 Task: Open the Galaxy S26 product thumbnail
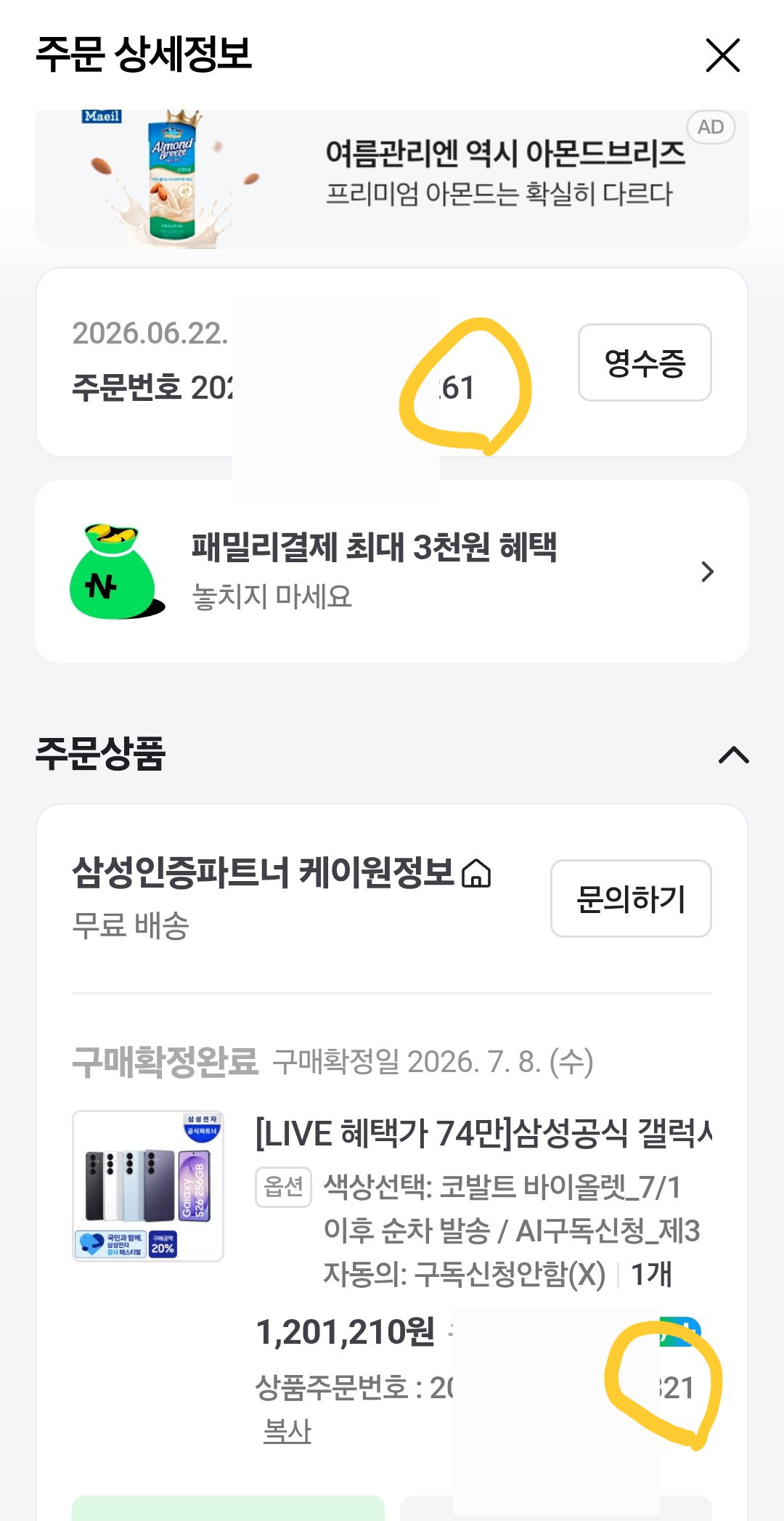(x=148, y=1185)
